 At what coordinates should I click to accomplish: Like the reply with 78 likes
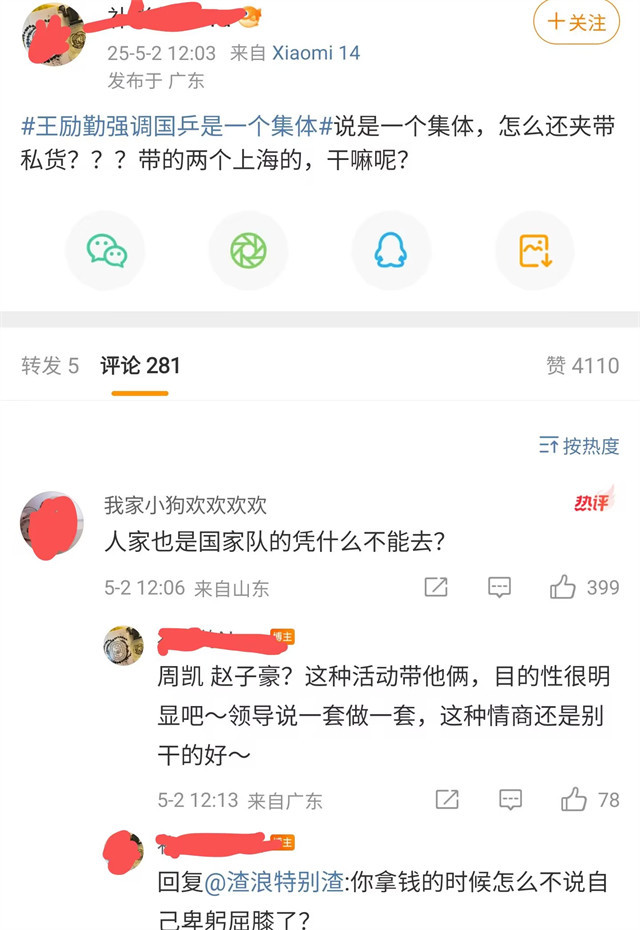(574, 799)
